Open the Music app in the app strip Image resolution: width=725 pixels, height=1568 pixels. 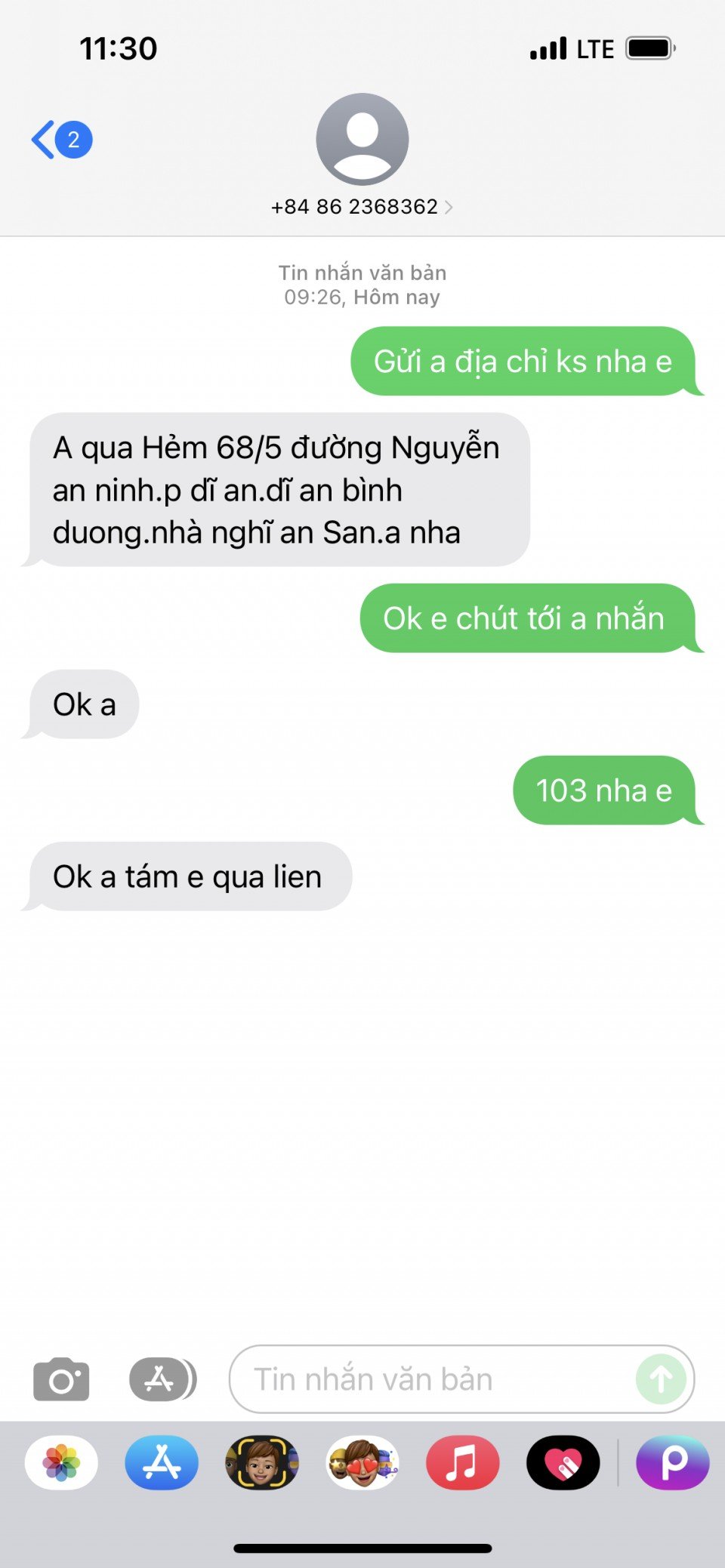click(x=462, y=1462)
